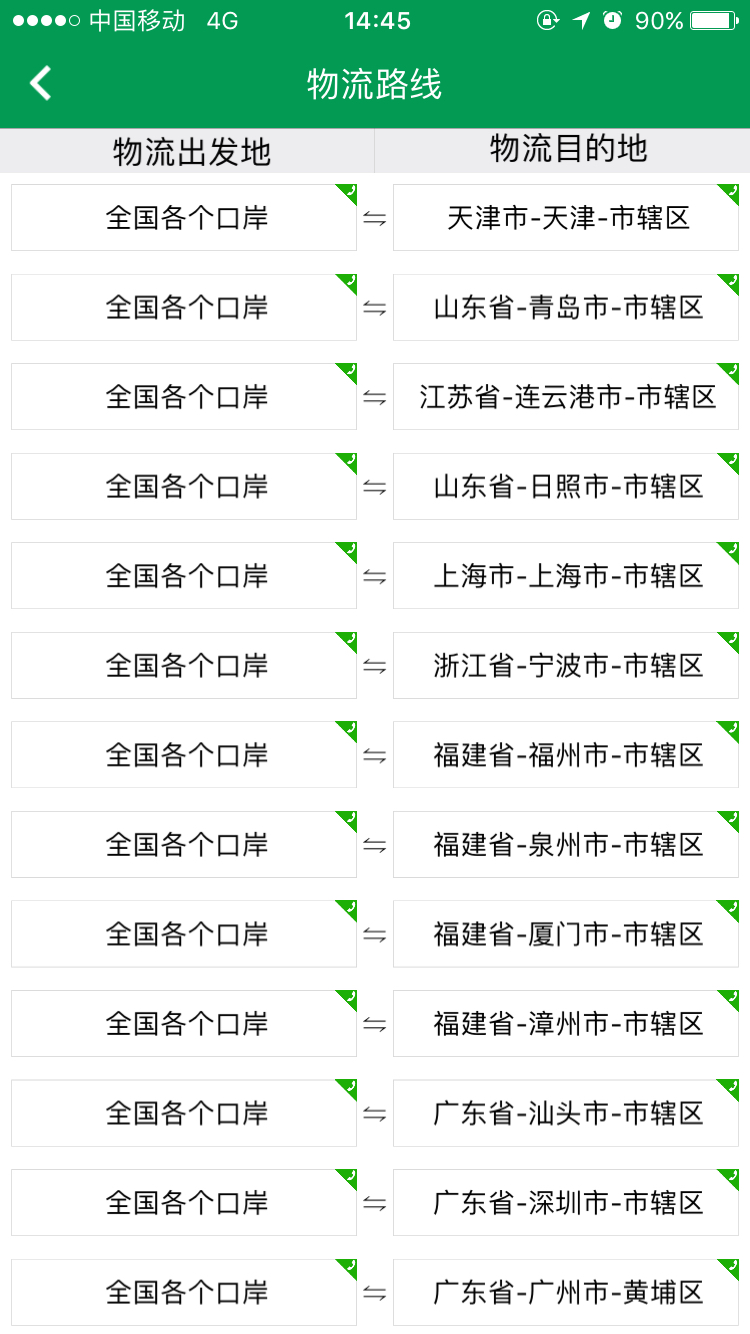Open the 天津市-天津-市辖区 destination route

[566, 218]
